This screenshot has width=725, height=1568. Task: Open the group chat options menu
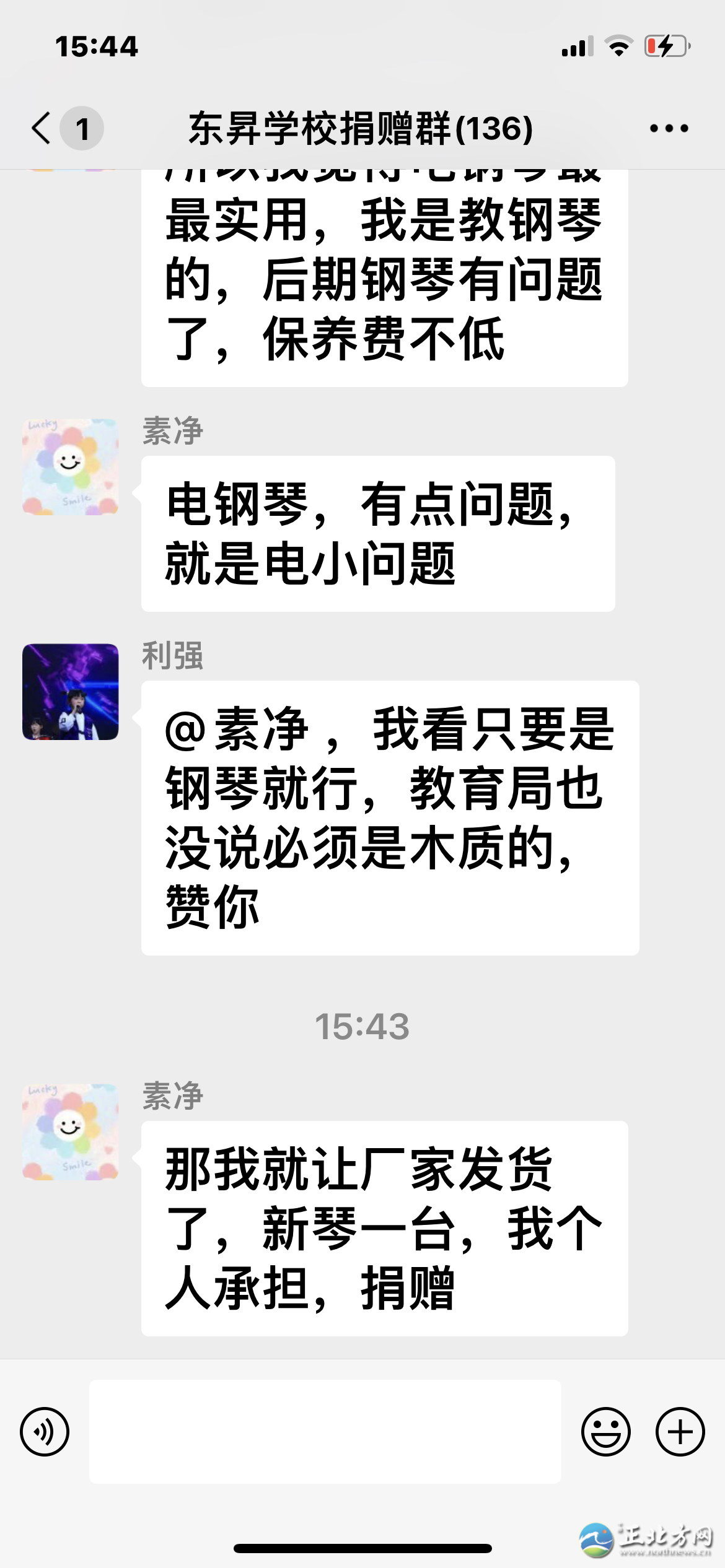pyautogui.click(x=669, y=128)
